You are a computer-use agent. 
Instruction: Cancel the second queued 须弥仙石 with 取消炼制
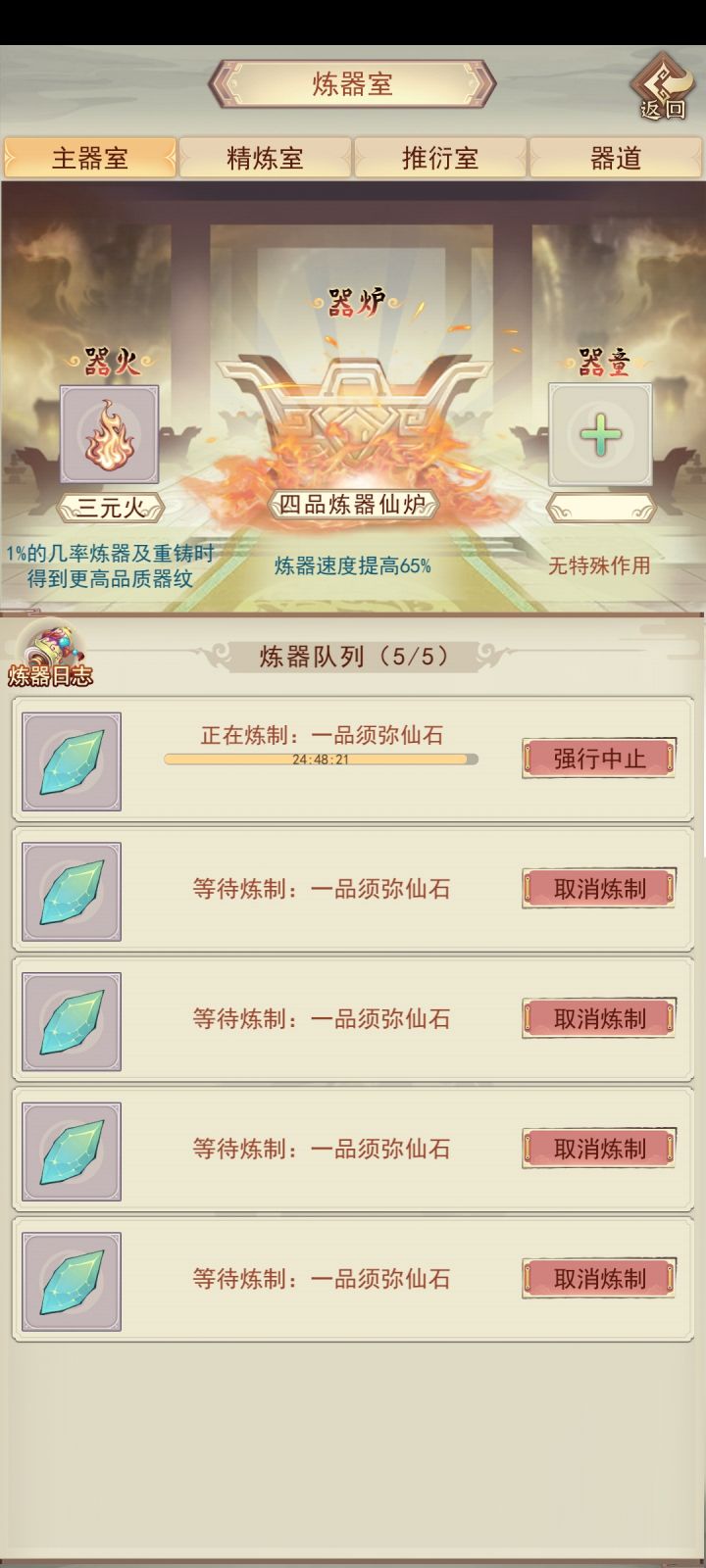(x=597, y=887)
